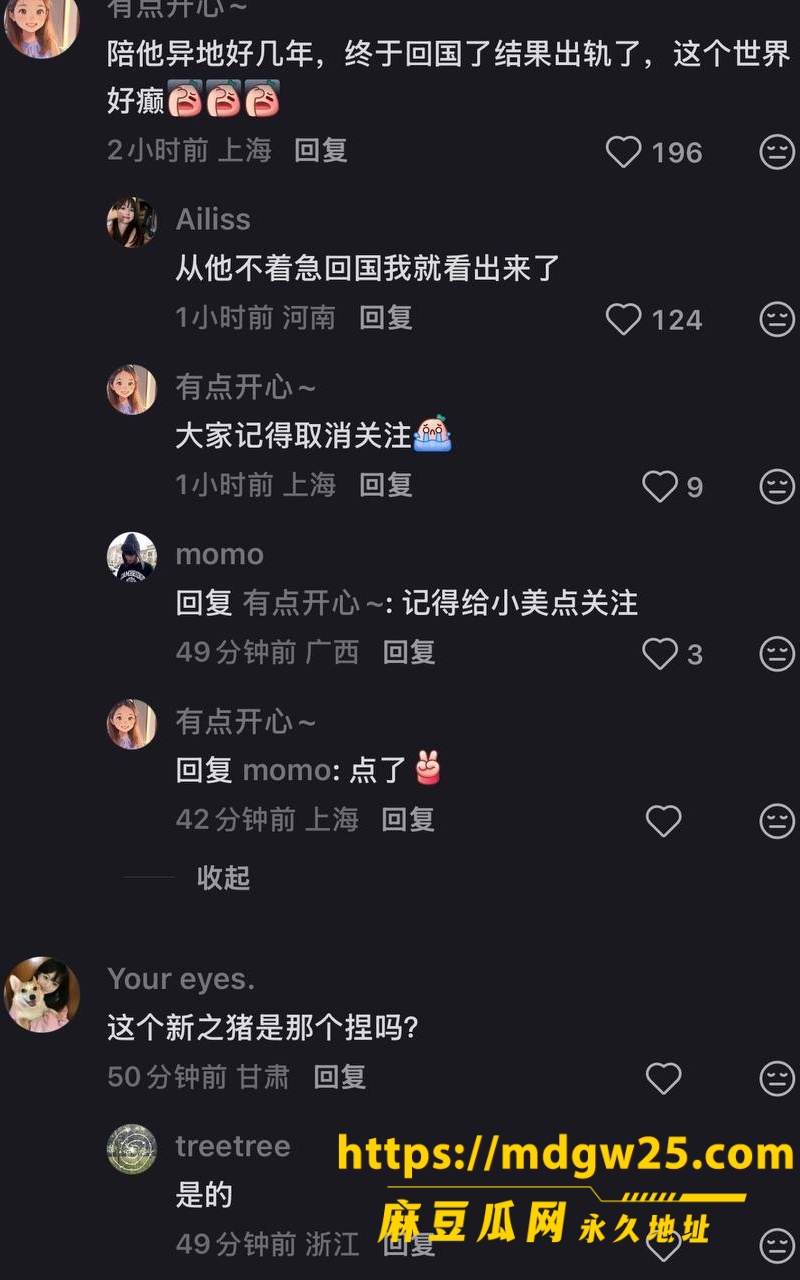
Task: Like Ailiss's comment with 124 likes
Action: click(x=624, y=320)
